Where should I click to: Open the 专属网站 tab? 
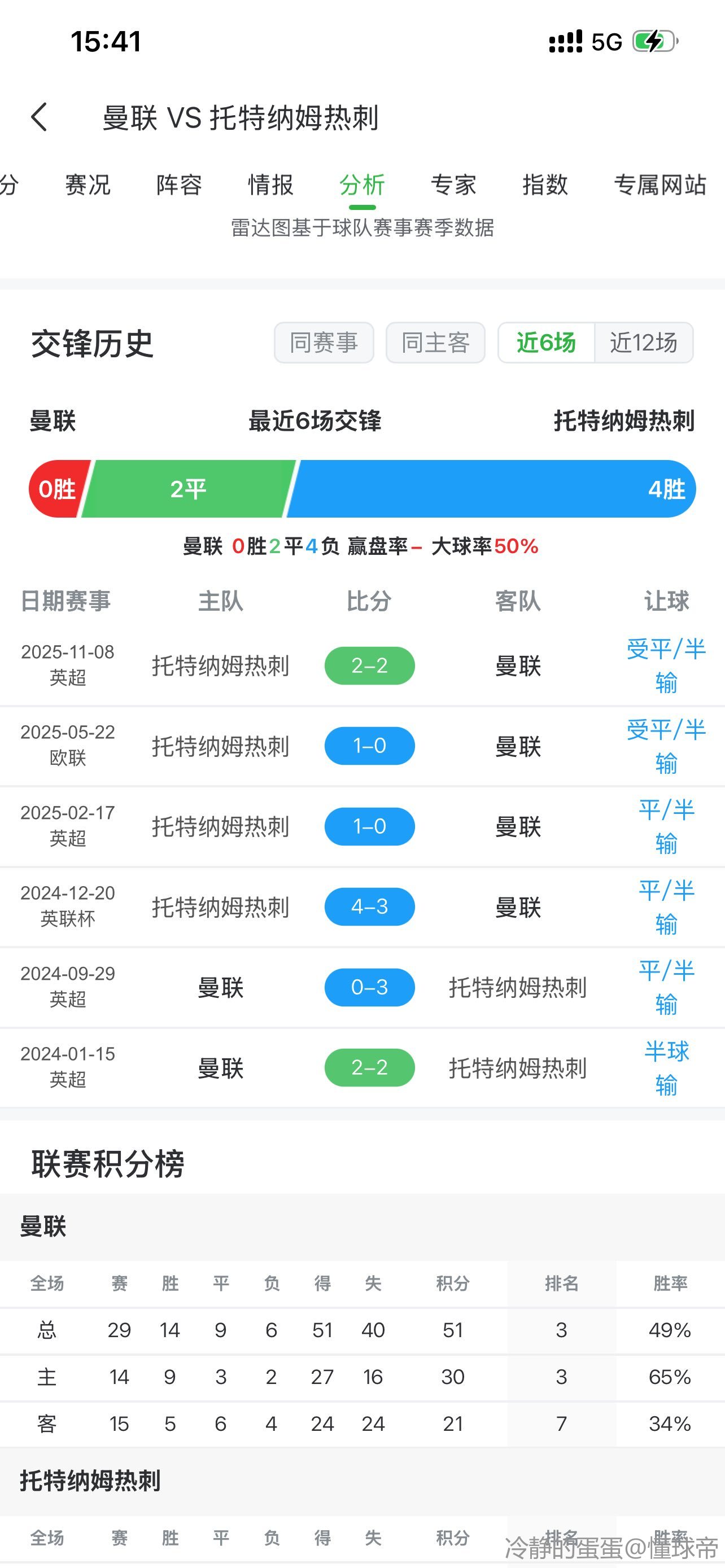(660, 185)
